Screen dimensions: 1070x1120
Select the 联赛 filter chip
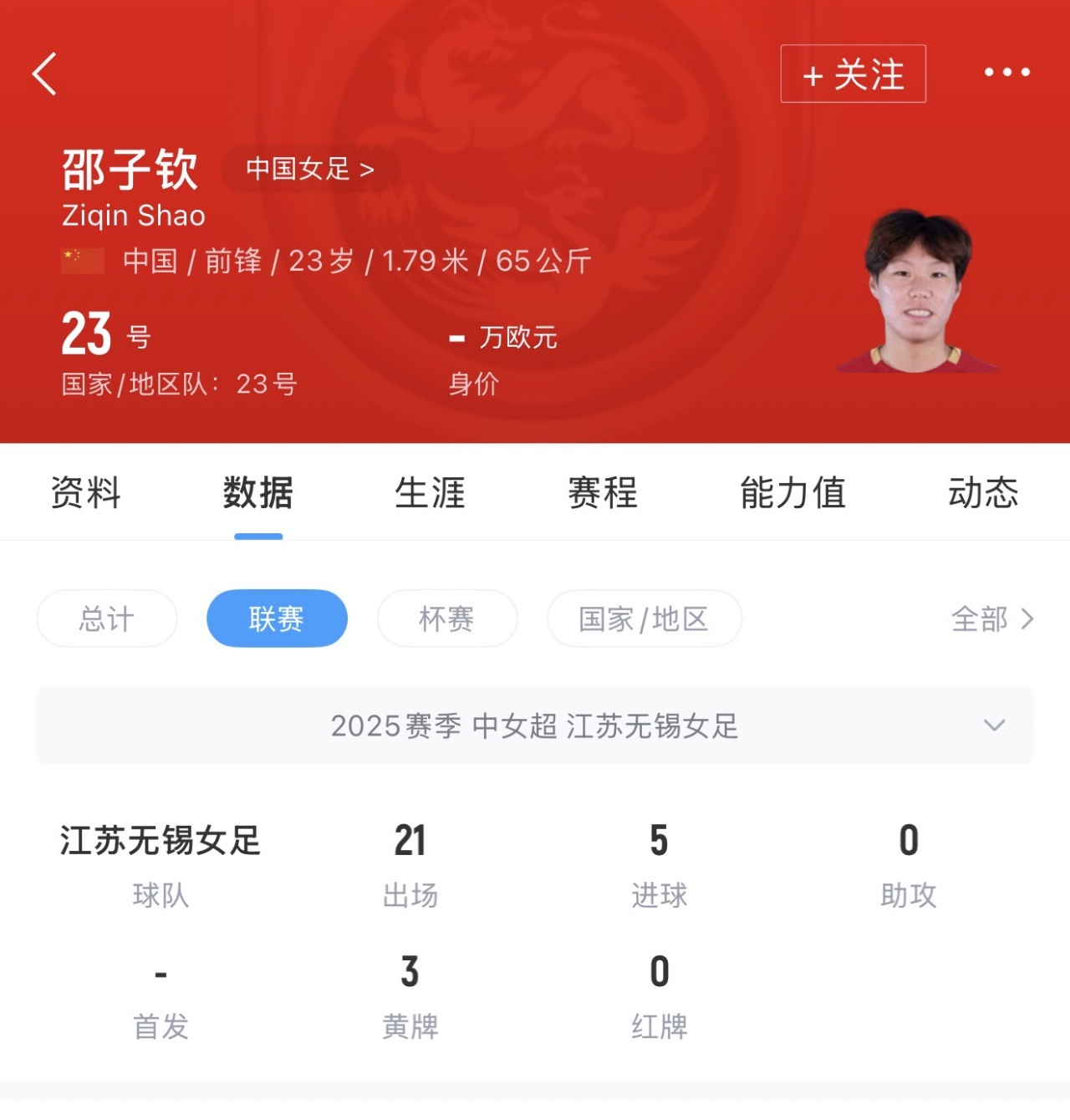(277, 619)
